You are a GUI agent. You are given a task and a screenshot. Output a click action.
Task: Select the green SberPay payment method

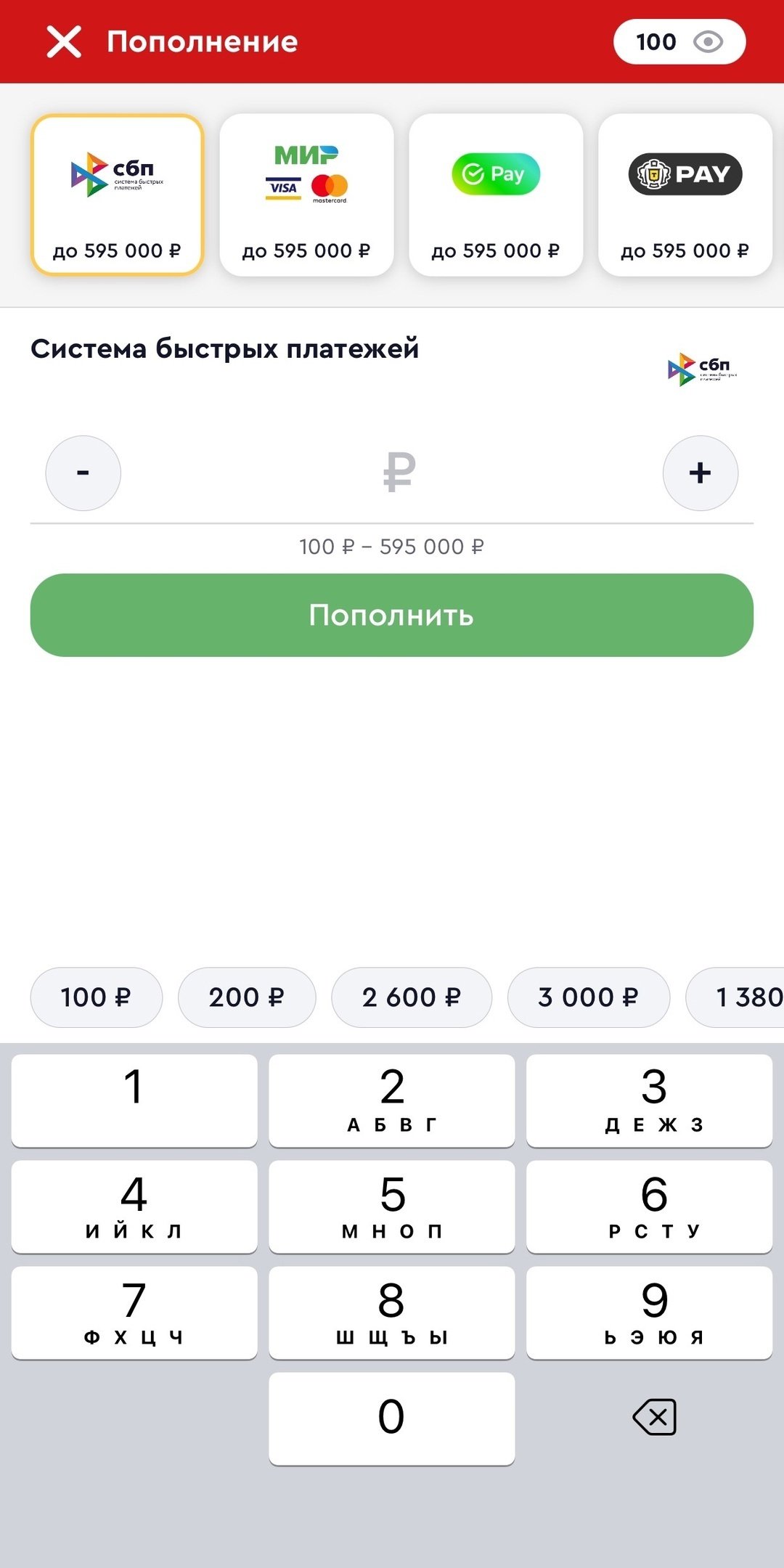496,195
